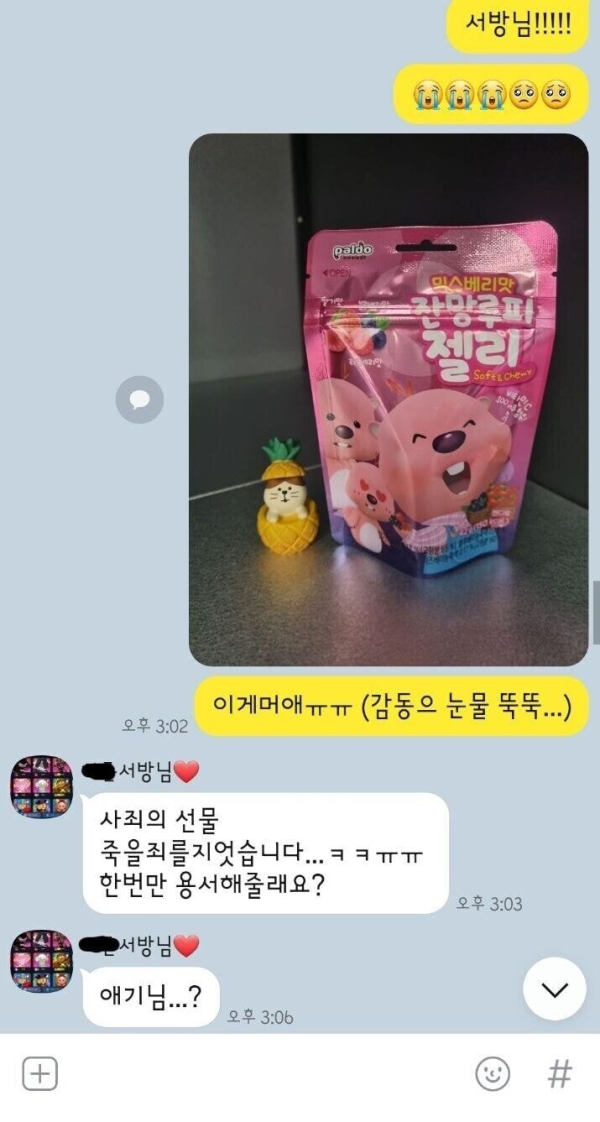Screen dimensions: 600x1122
Task: Tap the hashtag search icon
Action: pos(560,1075)
